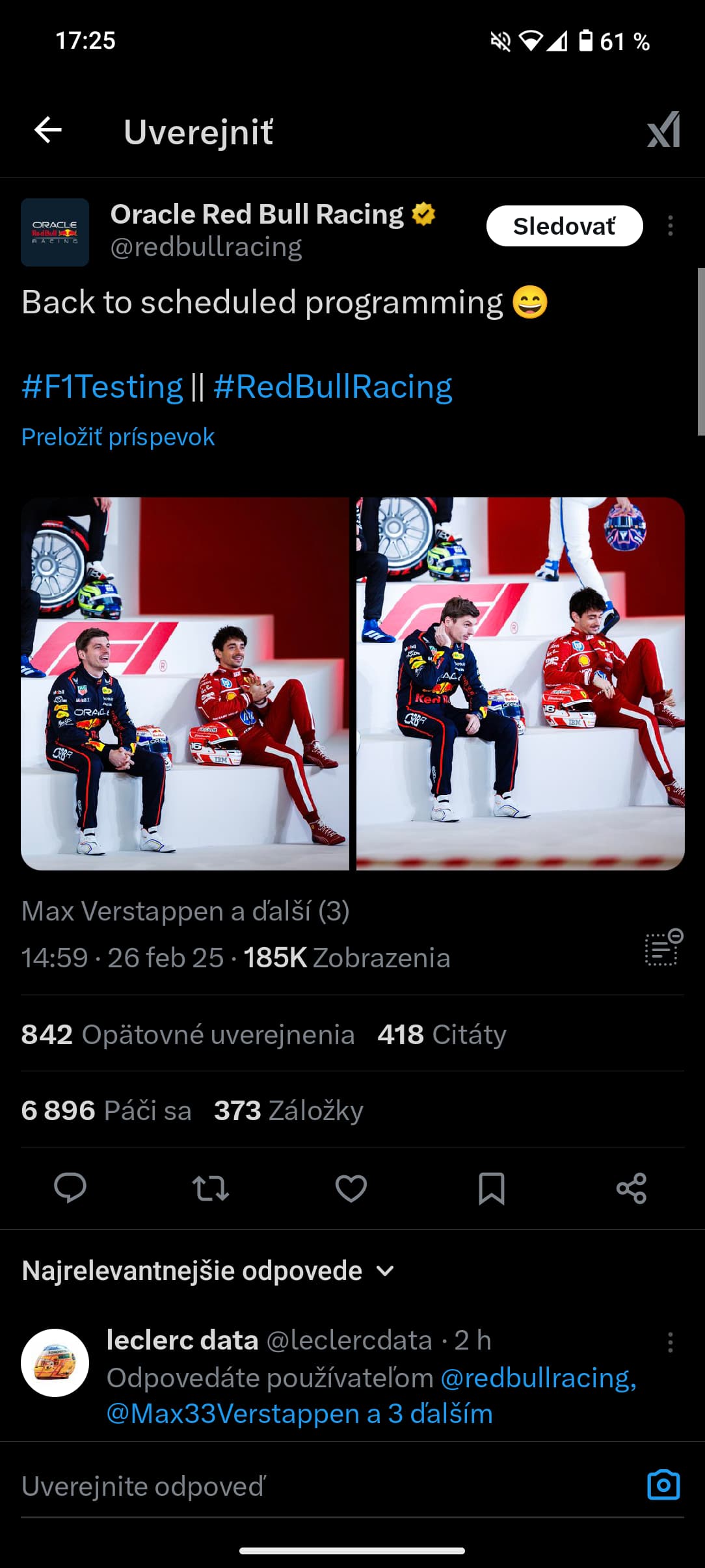
Task: View the 418 Citáty list
Action: [x=442, y=1034]
